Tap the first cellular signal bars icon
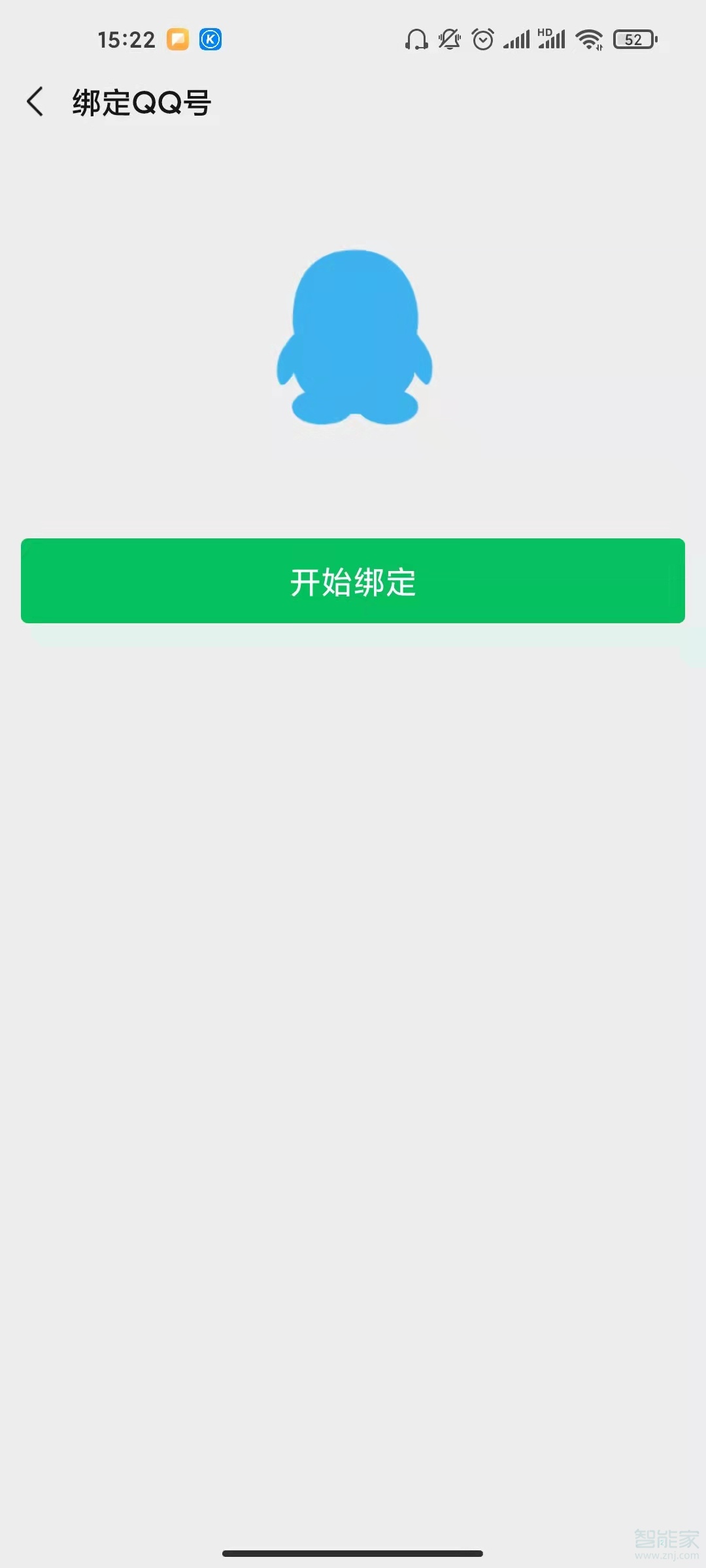 (x=516, y=39)
